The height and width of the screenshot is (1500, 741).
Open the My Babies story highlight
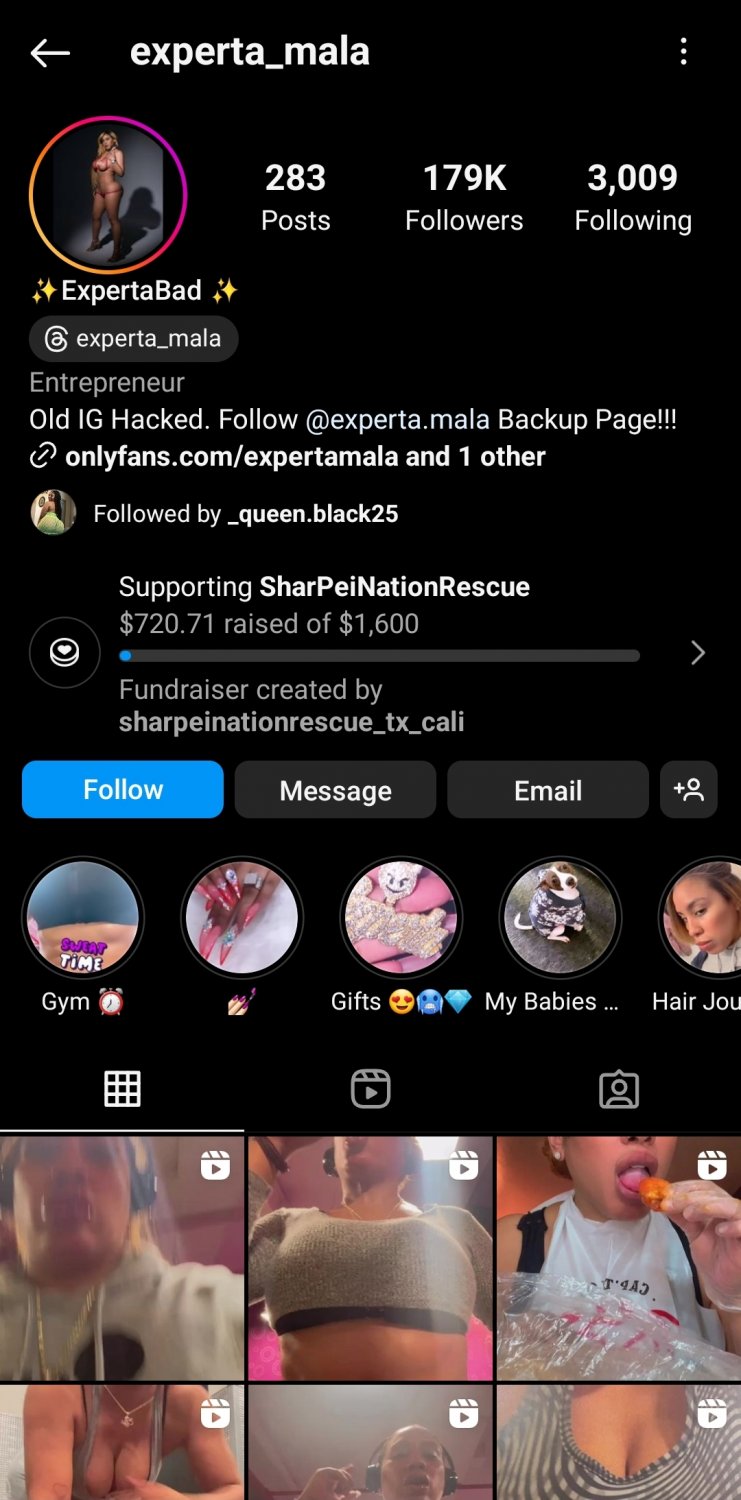coord(560,918)
